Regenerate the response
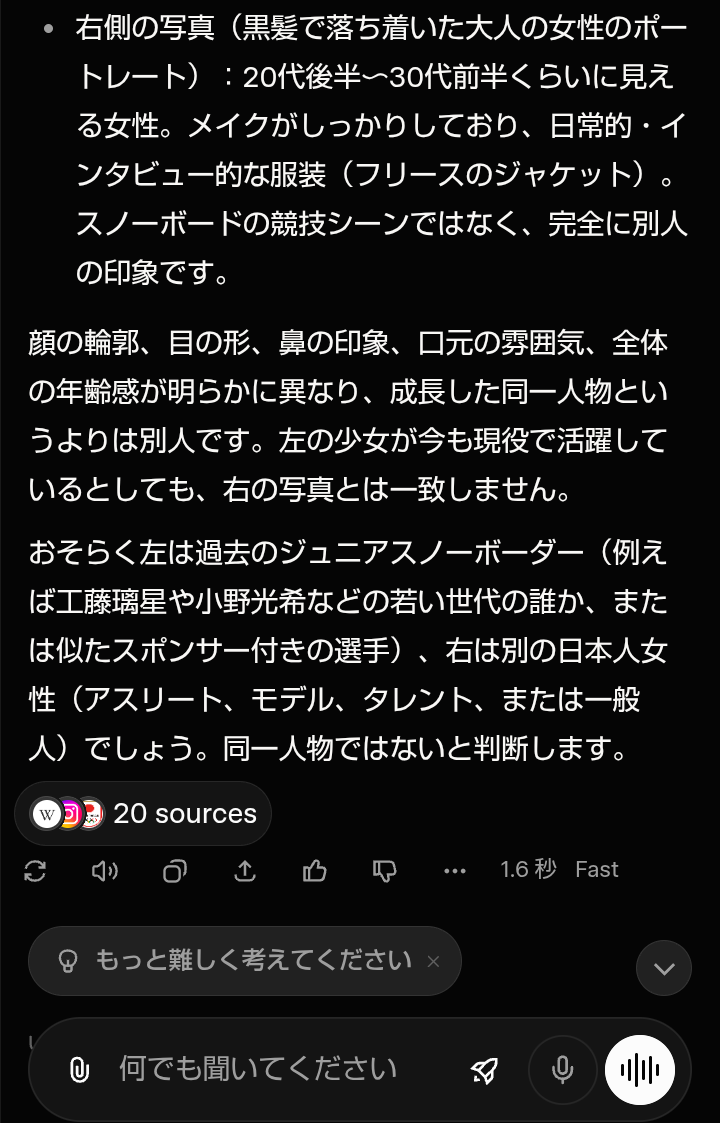 35,871
